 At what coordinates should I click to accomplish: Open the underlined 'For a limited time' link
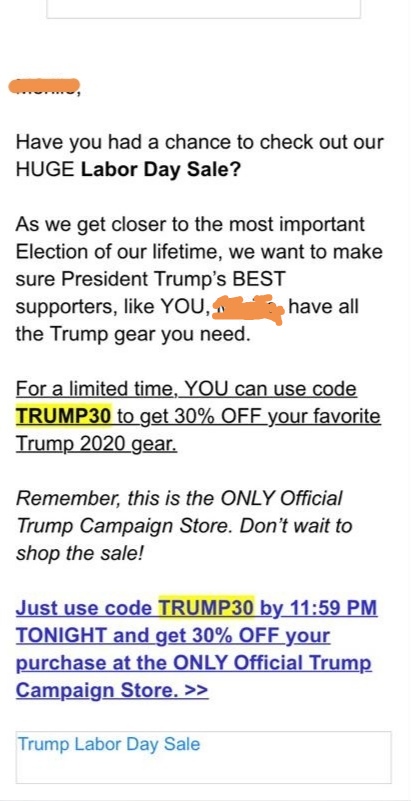[x=198, y=416]
